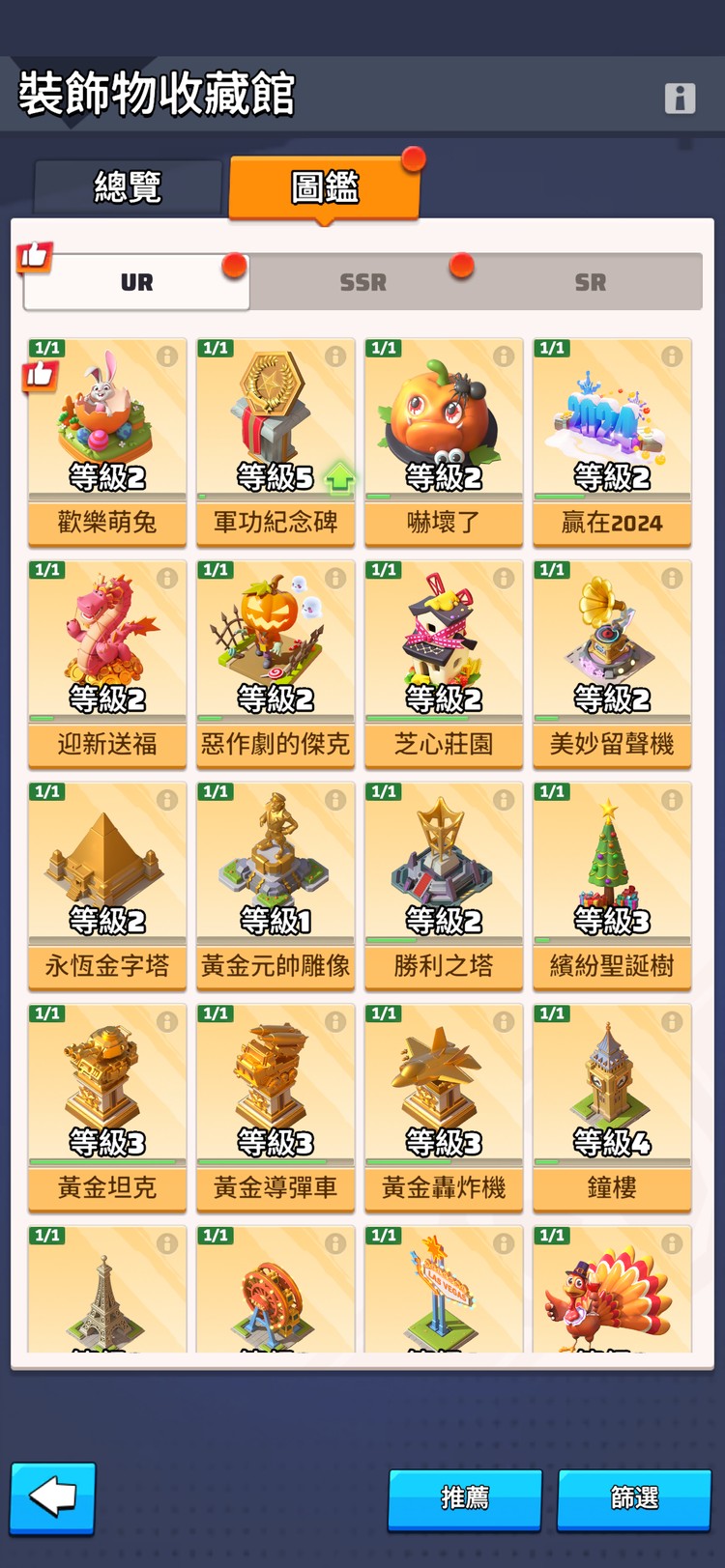The height and width of the screenshot is (1568, 725).
Task: Tap the level progress bar under 勝利之塔
Action: click(x=443, y=939)
